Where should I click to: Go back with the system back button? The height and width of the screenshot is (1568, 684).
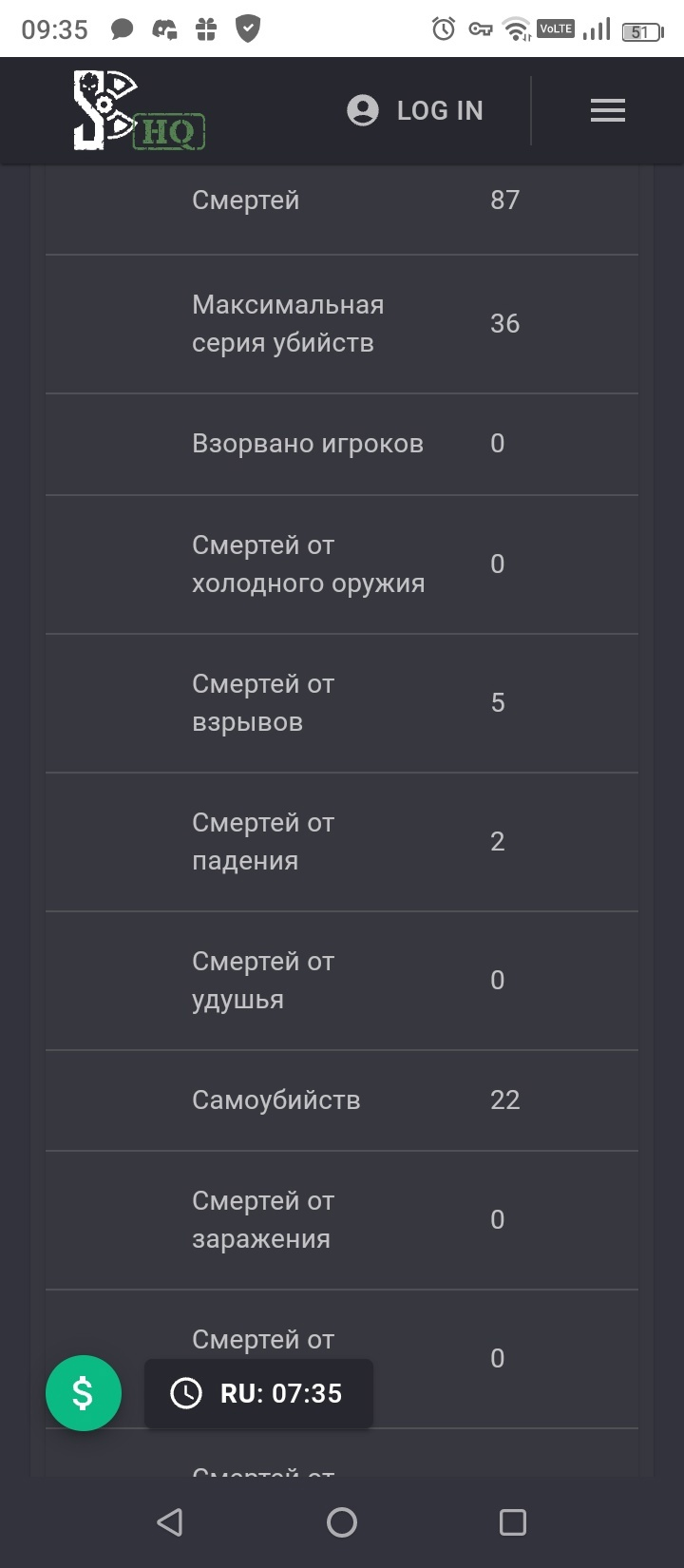170,1522
